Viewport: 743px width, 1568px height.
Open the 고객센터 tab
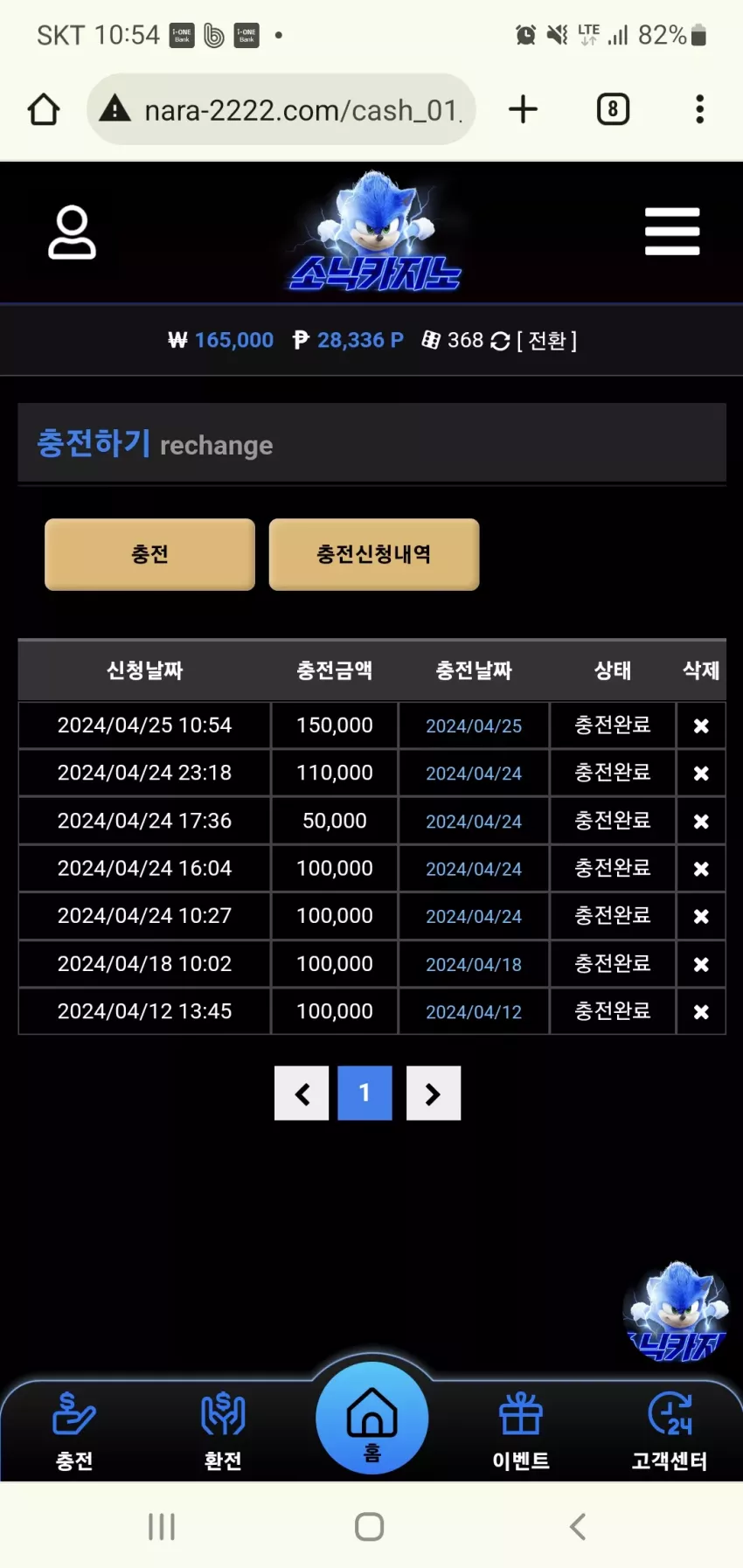670,1432
